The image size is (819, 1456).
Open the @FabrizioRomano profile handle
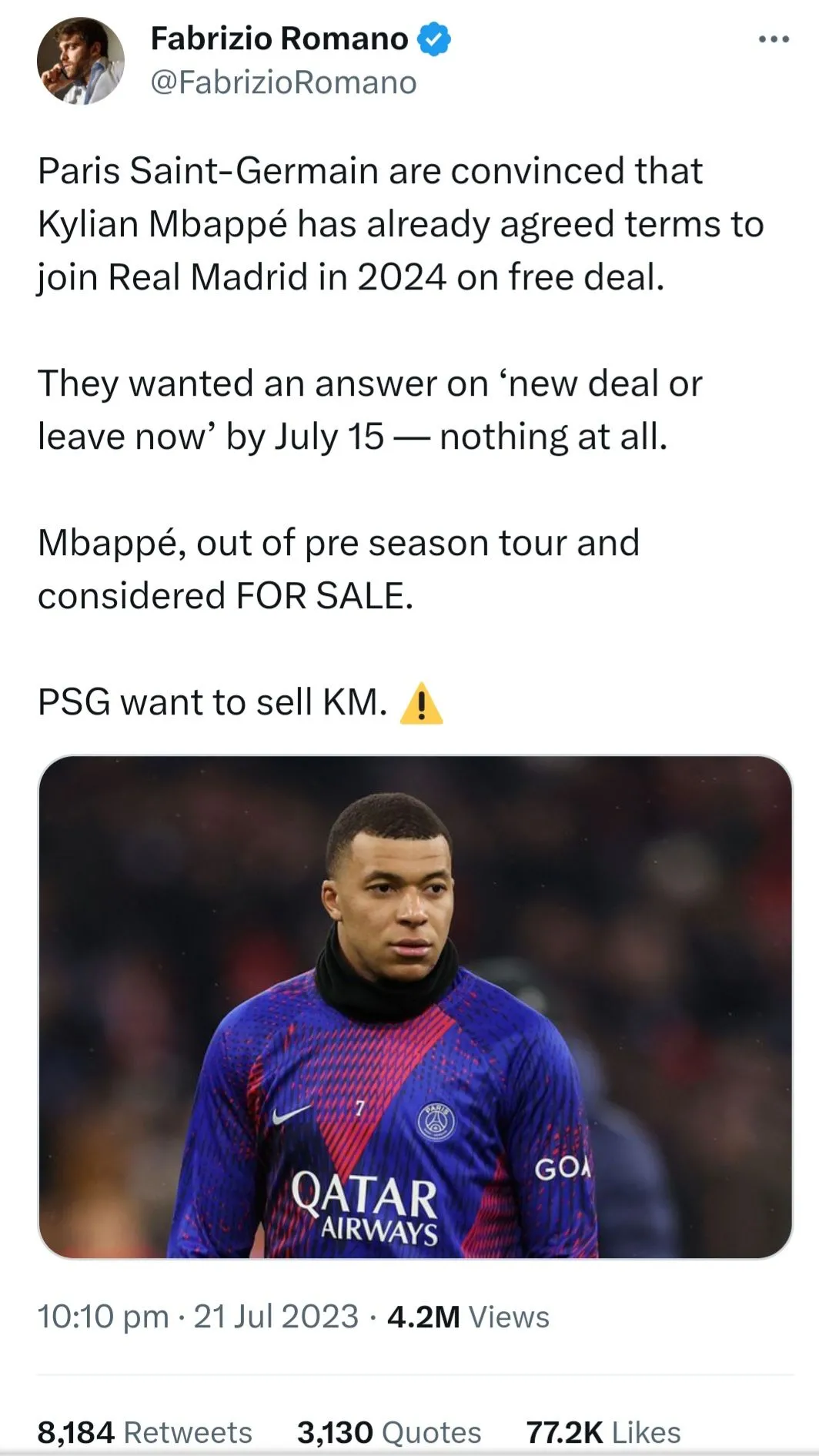tap(283, 82)
